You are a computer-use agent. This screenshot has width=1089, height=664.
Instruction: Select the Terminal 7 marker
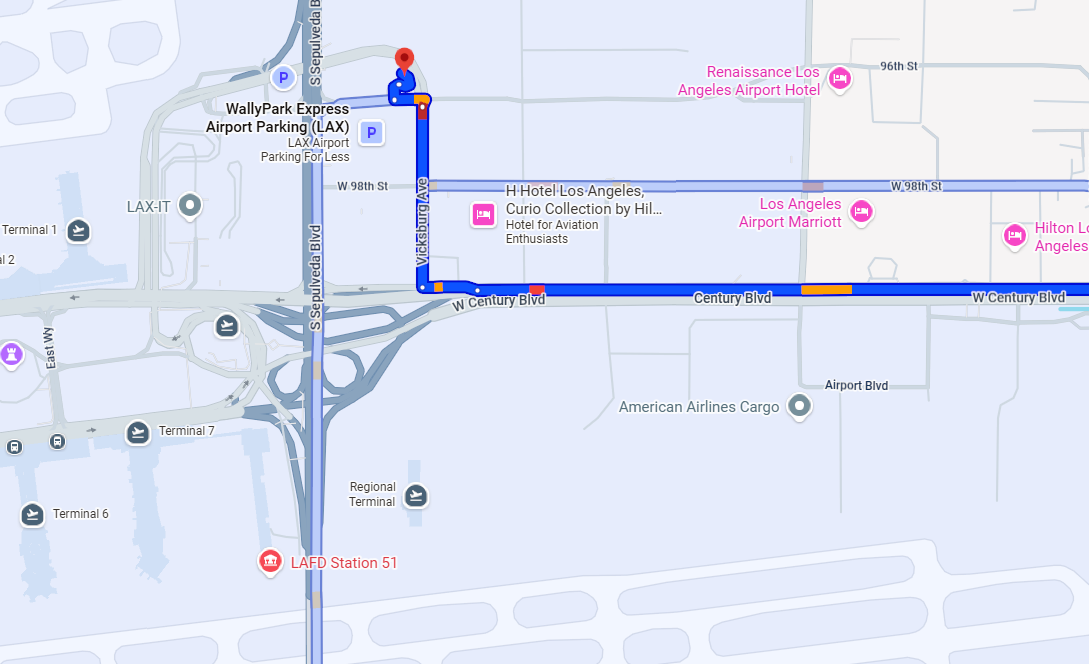click(138, 432)
